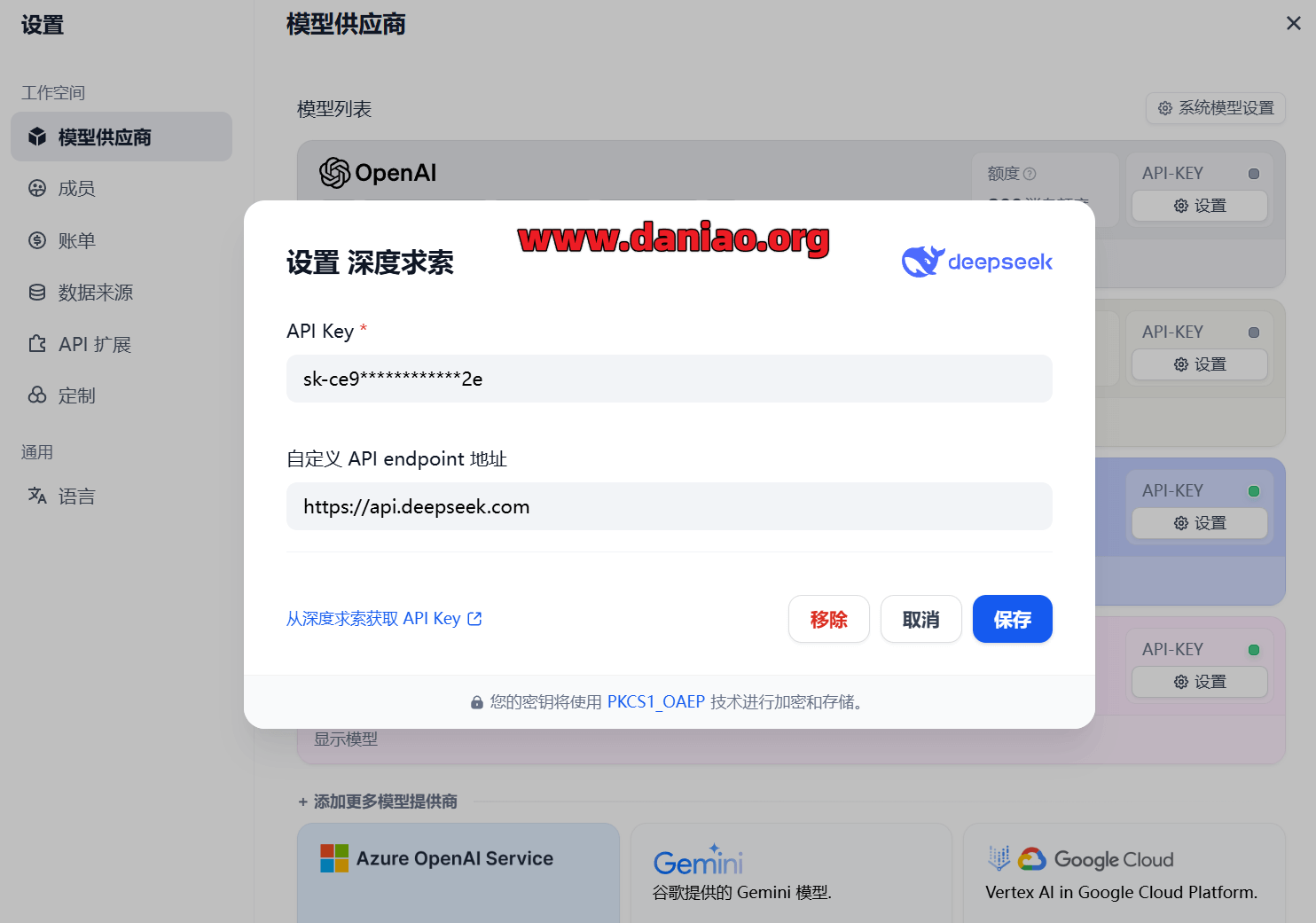
Task: Open API Extensions settings
Action: 94,344
